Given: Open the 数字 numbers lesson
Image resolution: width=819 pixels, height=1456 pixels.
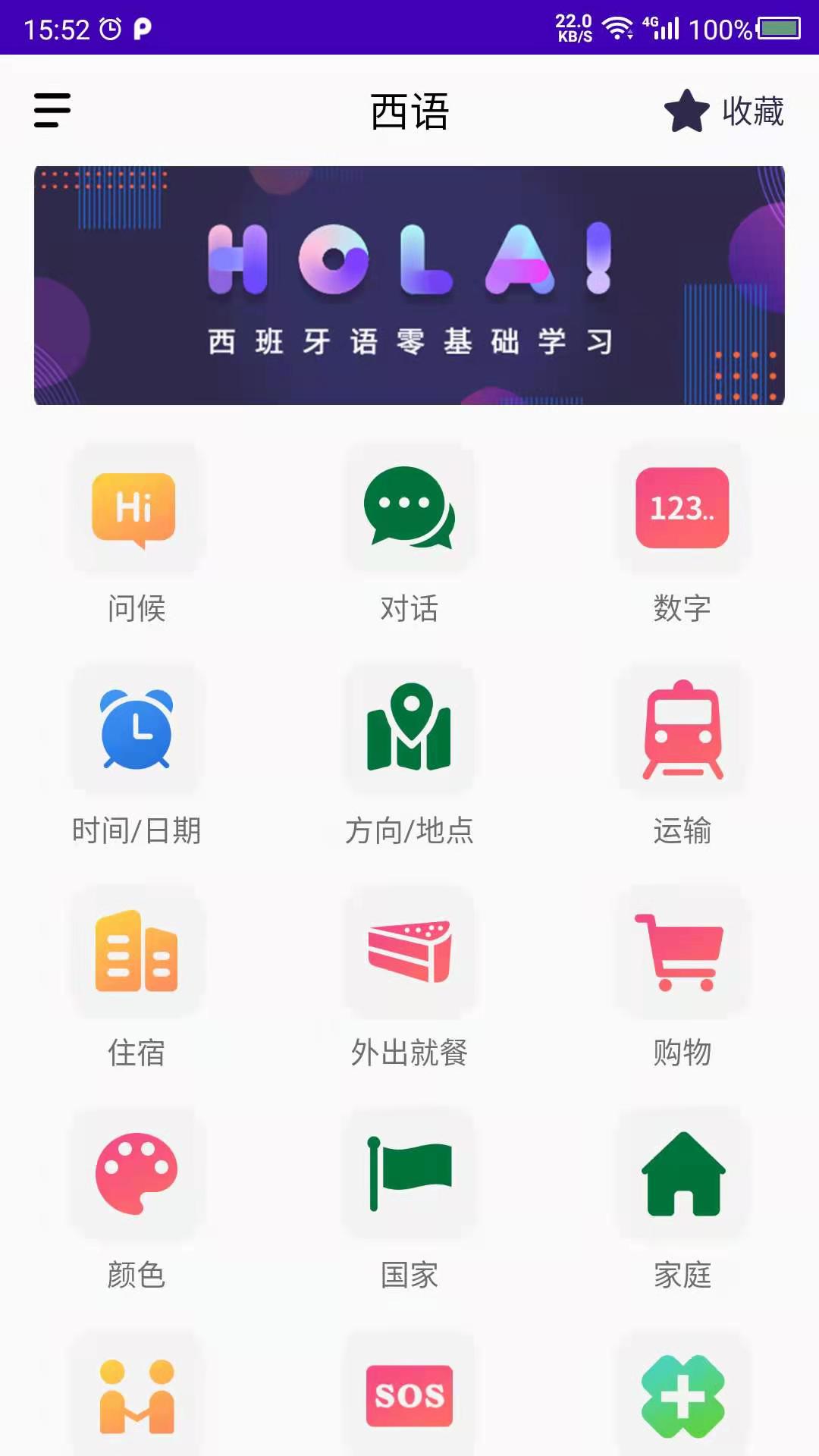Looking at the screenshot, I should tap(682, 507).
